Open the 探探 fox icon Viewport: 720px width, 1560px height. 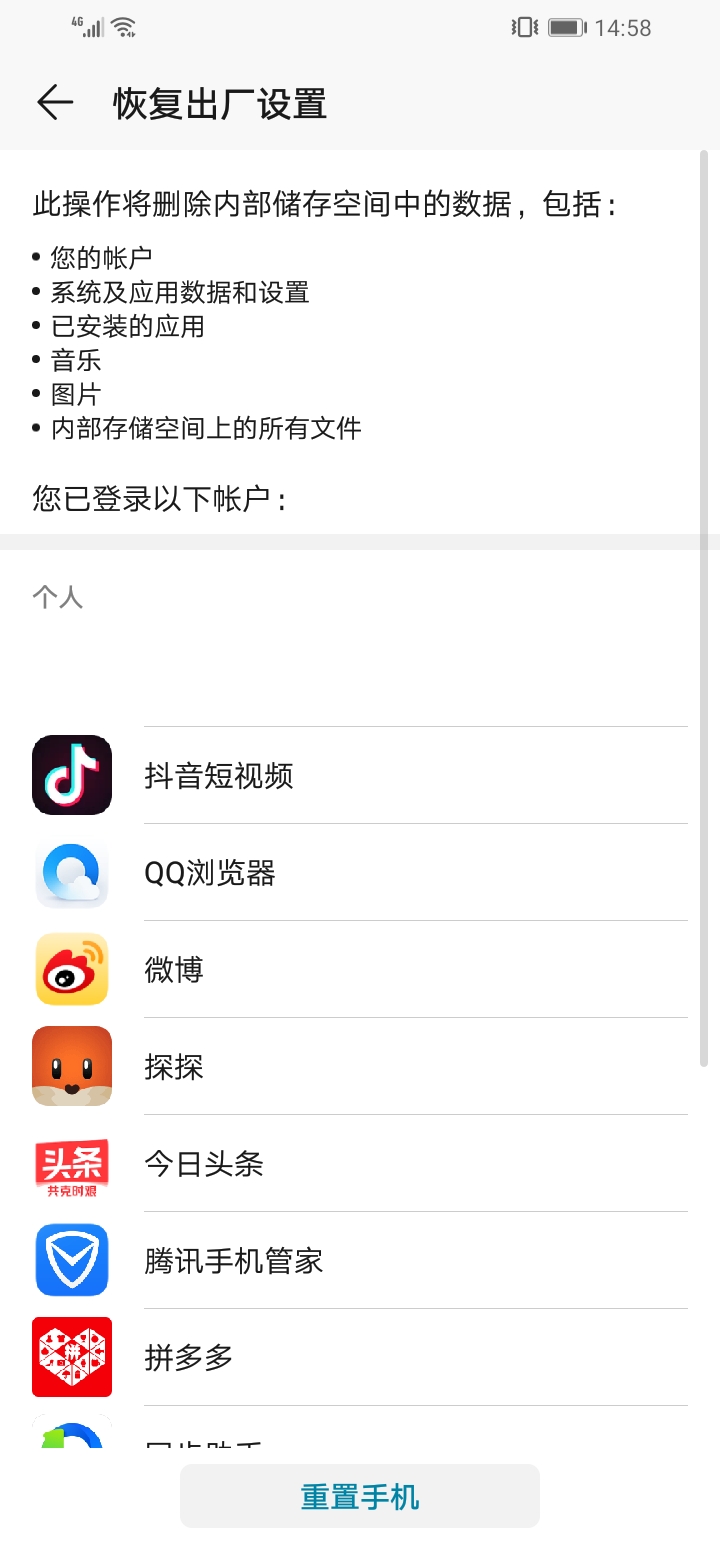pos(71,1066)
